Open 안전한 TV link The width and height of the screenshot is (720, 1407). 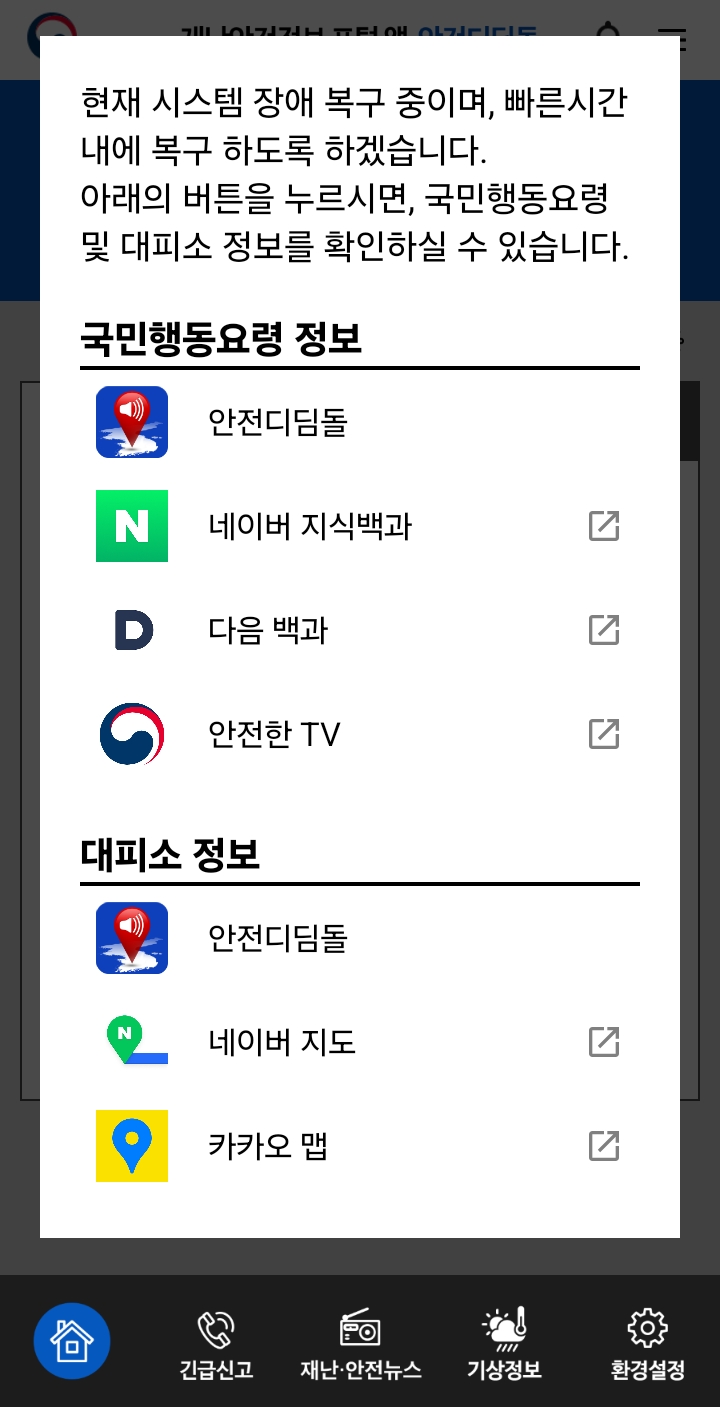274,735
